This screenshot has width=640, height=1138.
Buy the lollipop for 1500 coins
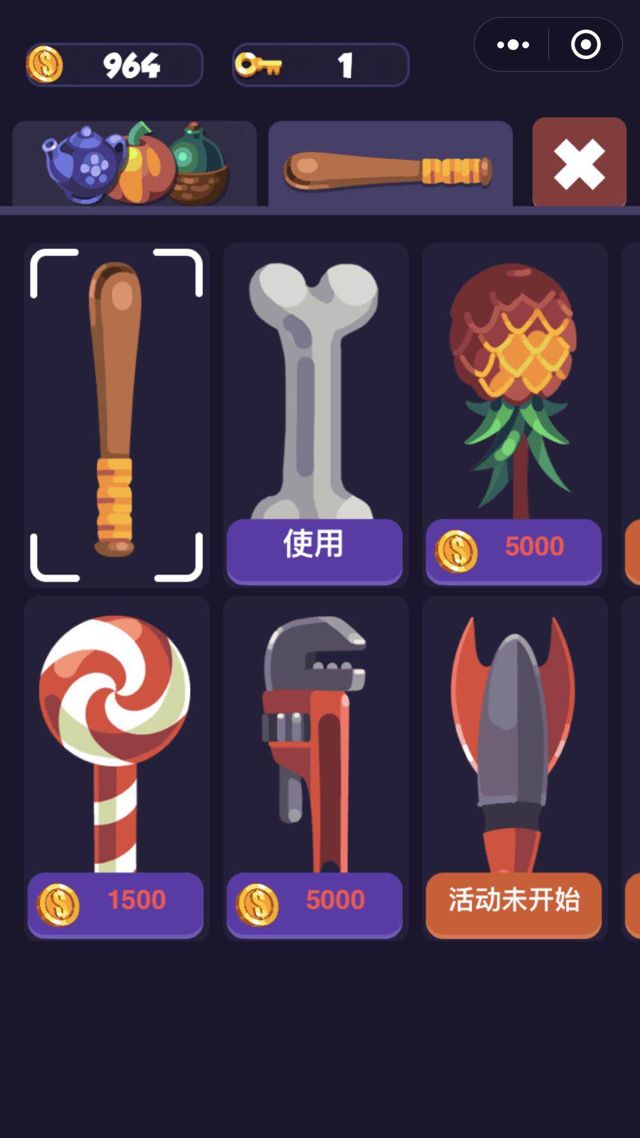116,903
